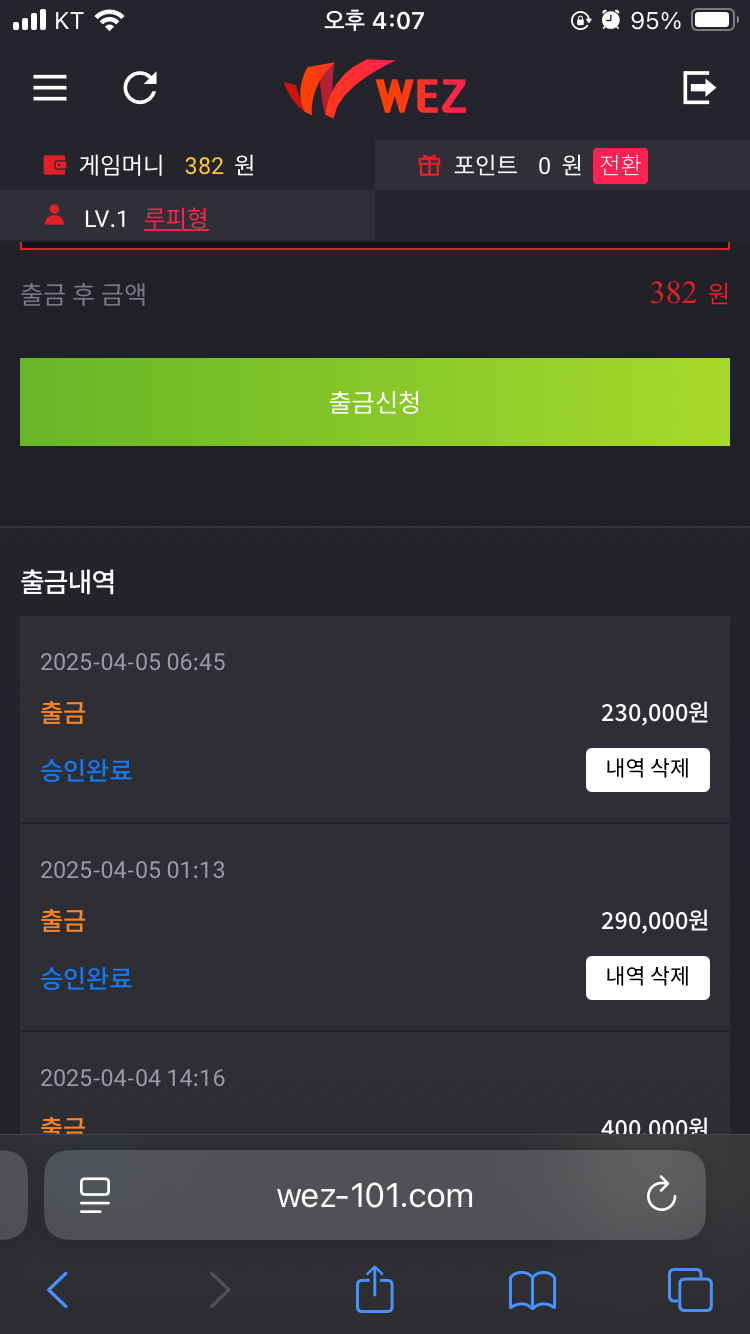Open the 루피형 profile link

click(176, 218)
